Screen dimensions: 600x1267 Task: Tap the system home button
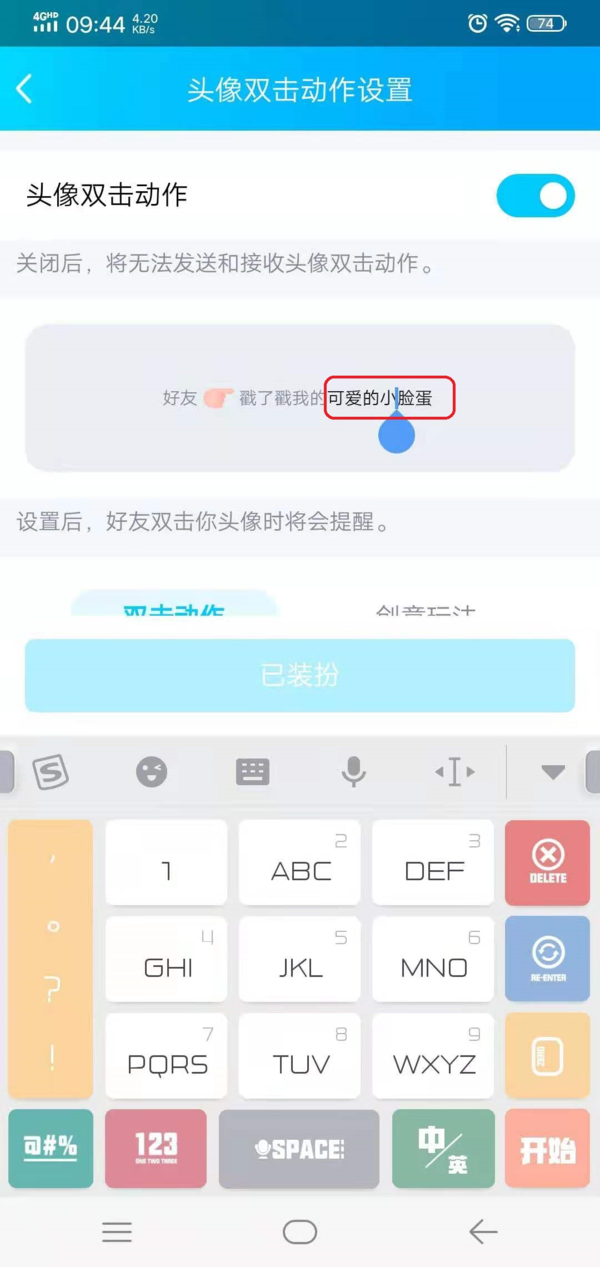[299, 1232]
